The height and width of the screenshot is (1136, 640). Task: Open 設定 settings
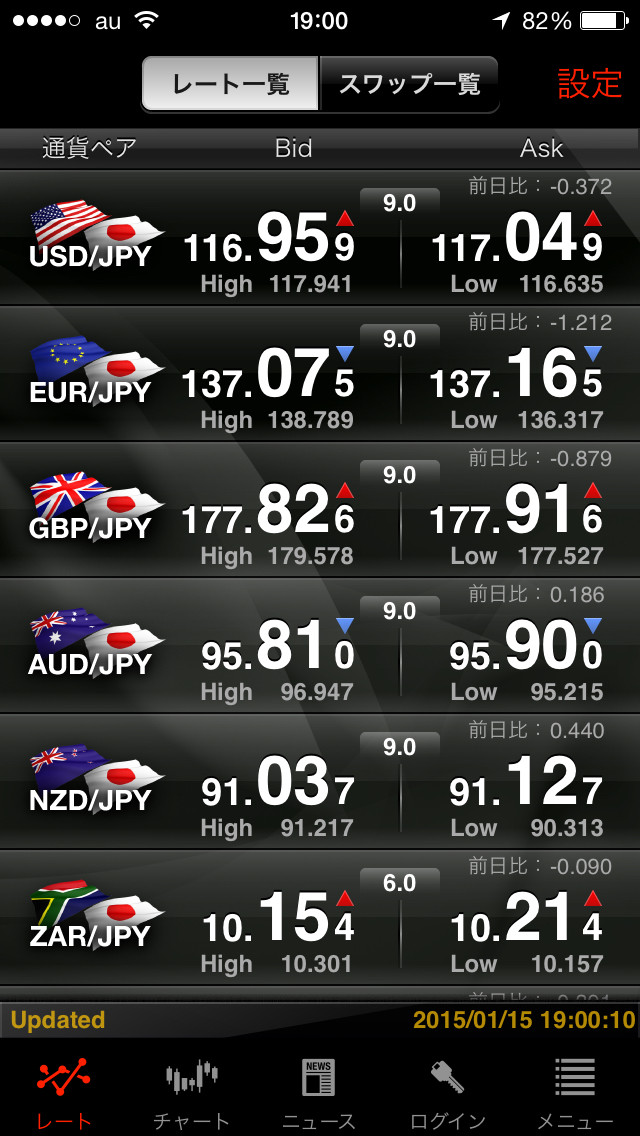(x=589, y=84)
